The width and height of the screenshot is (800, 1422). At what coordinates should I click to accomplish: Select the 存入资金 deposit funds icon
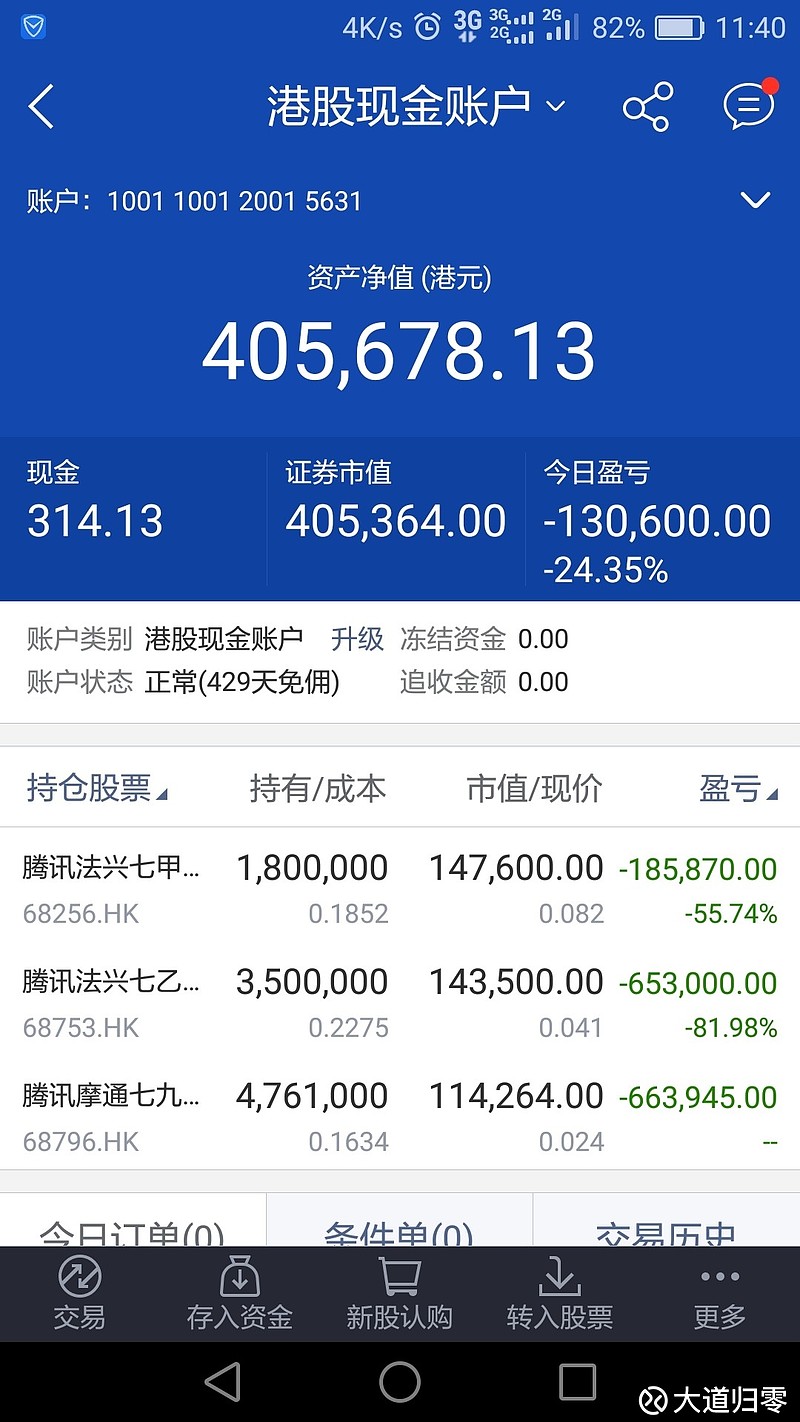point(239,1293)
